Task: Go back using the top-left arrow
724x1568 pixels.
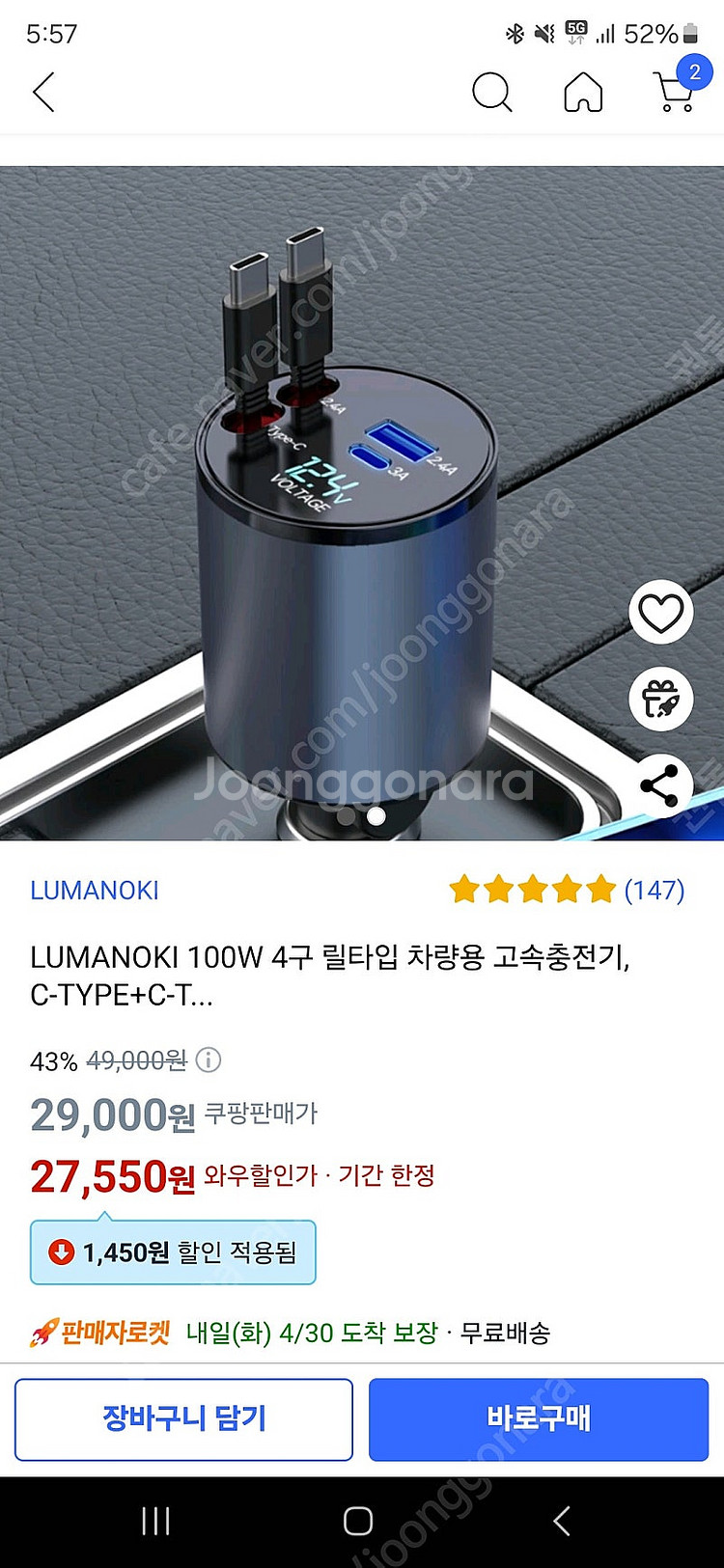Action: 44,93
